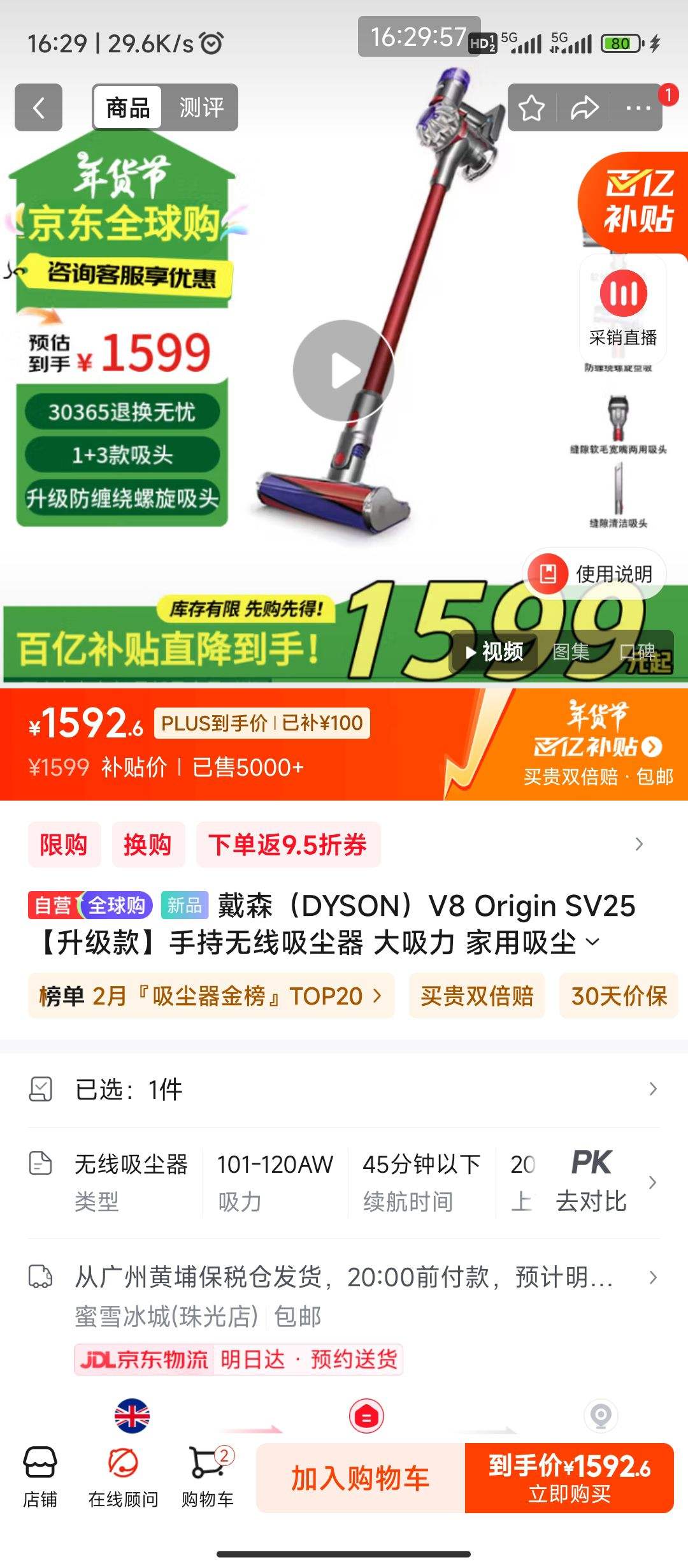Viewport: 688px width, 1568px height.
Task: Tap the back arrow at top left
Action: (38, 107)
